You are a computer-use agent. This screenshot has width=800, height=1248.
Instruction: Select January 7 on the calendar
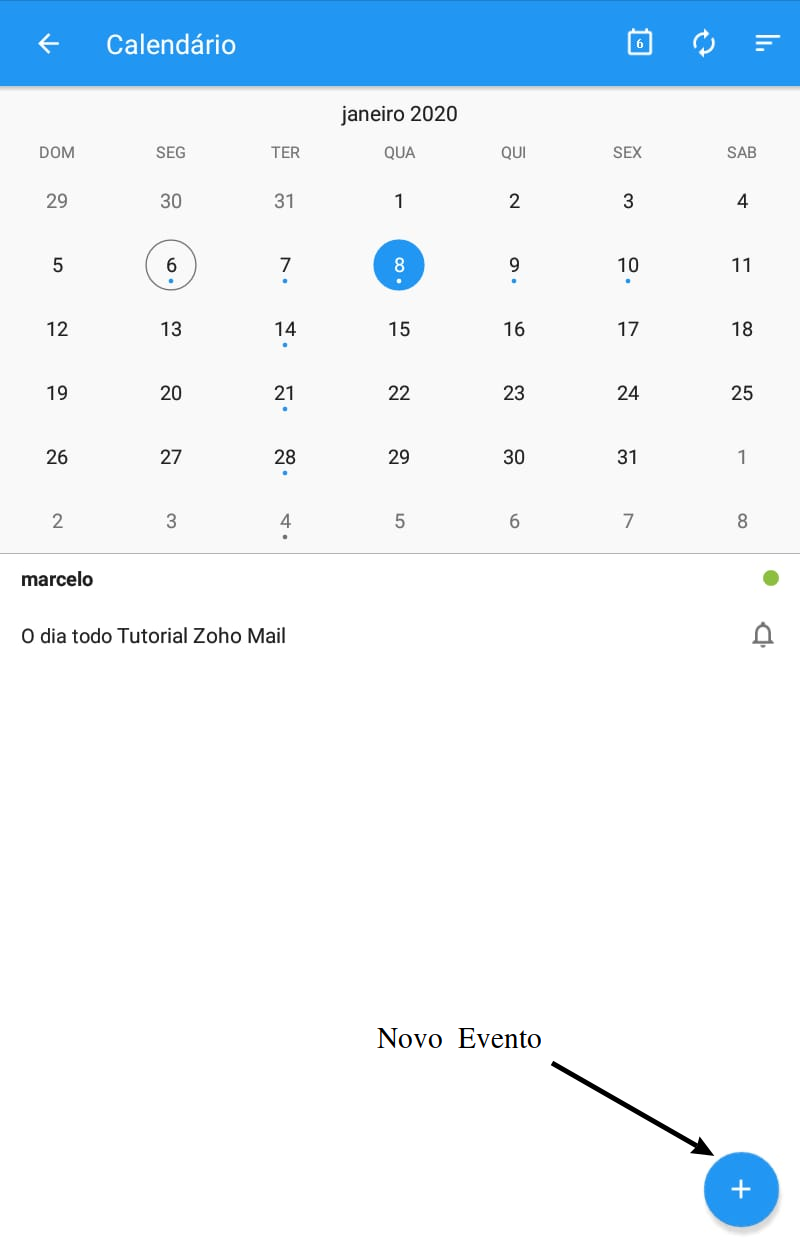tap(285, 266)
